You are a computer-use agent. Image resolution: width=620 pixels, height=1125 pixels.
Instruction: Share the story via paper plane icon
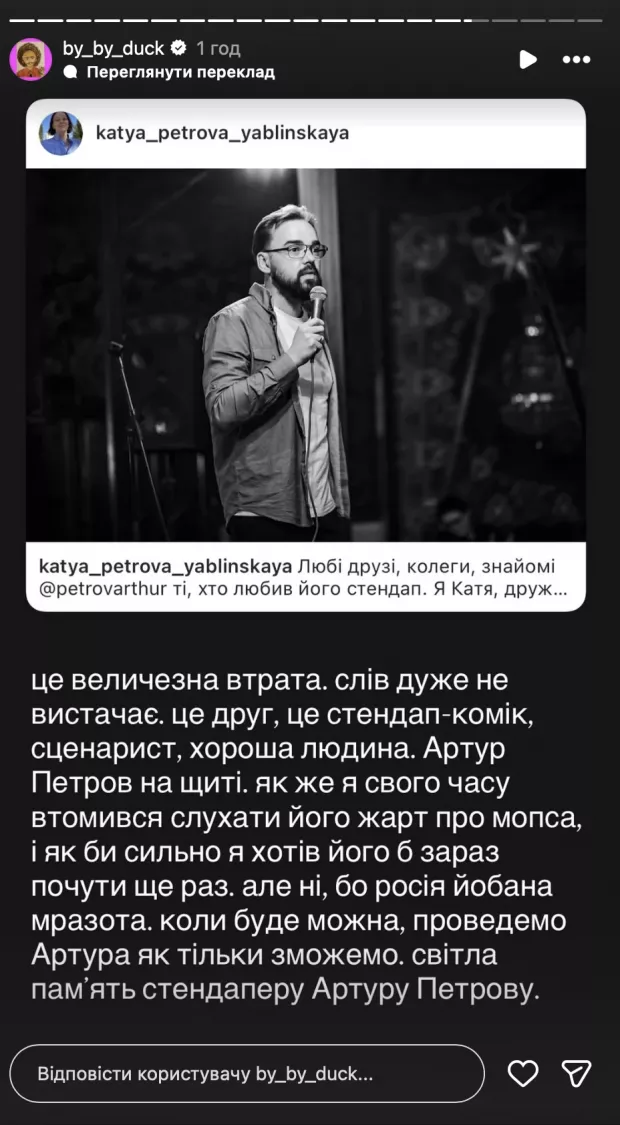tap(577, 1074)
